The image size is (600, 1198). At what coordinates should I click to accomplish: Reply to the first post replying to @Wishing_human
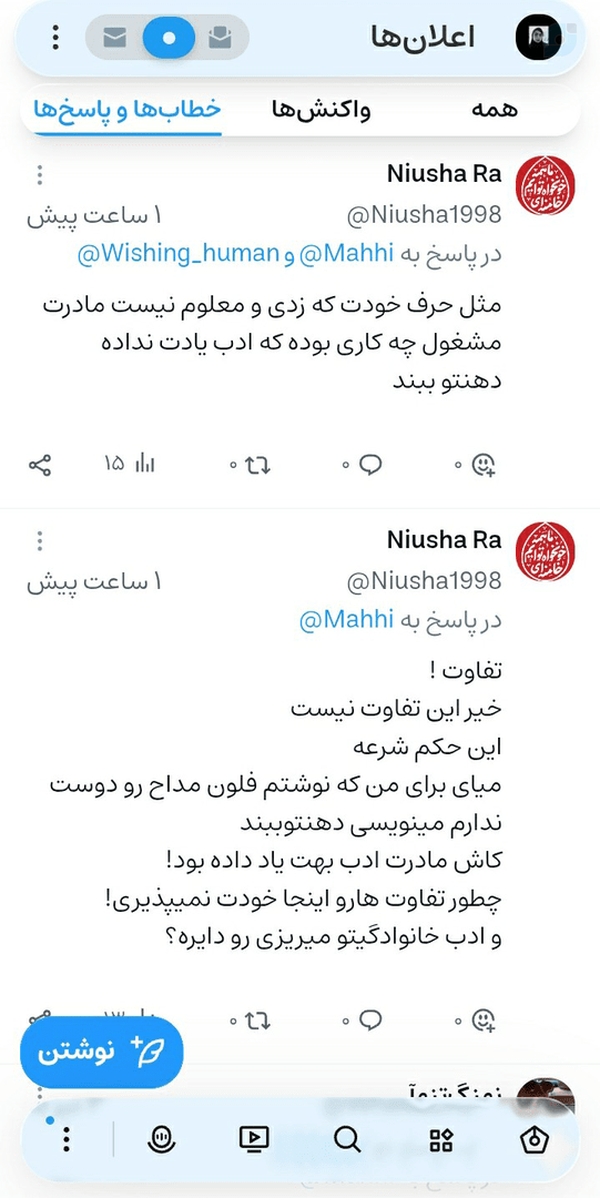(363, 464)
